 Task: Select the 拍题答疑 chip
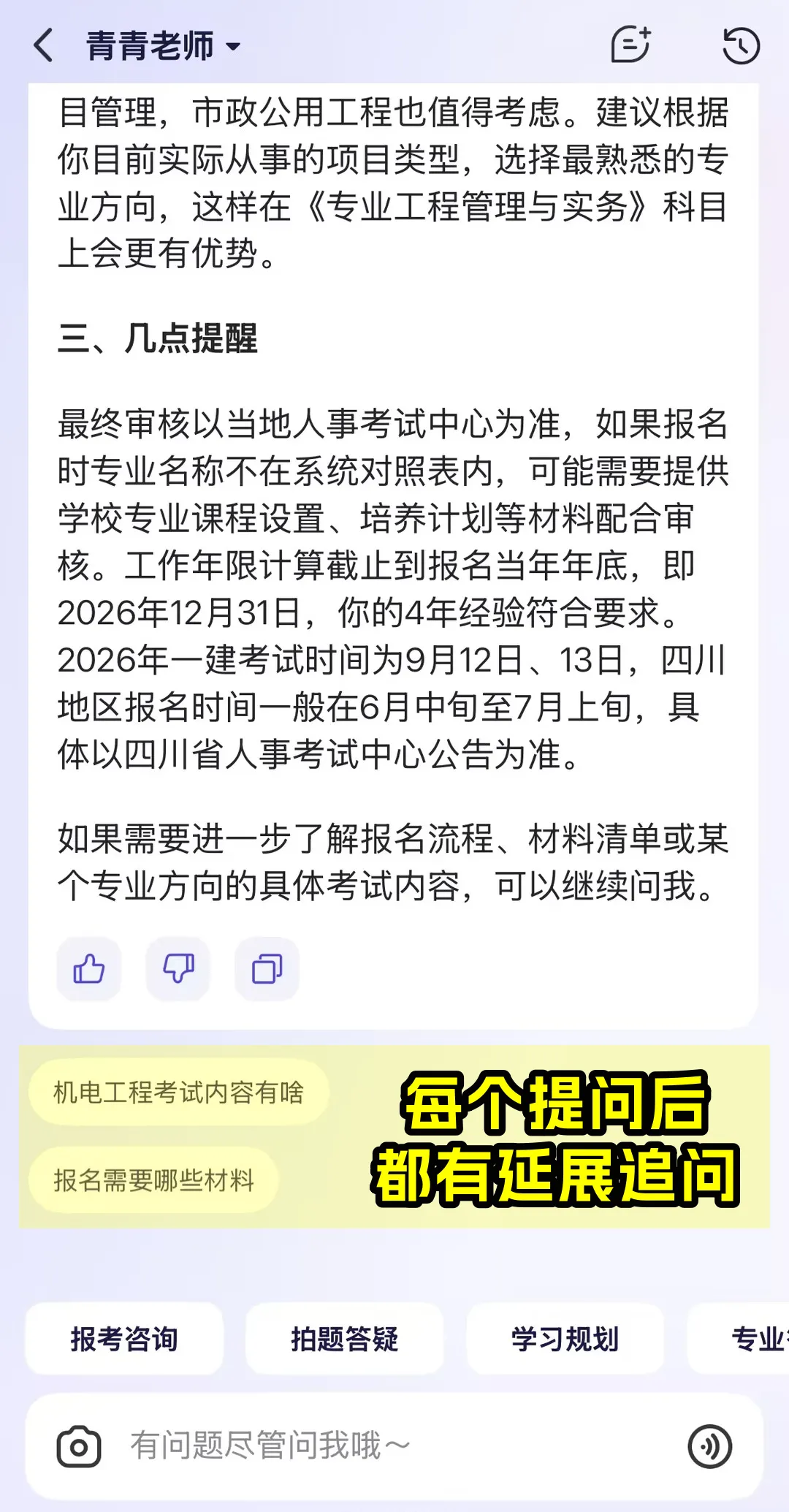tap(345, 1339)
